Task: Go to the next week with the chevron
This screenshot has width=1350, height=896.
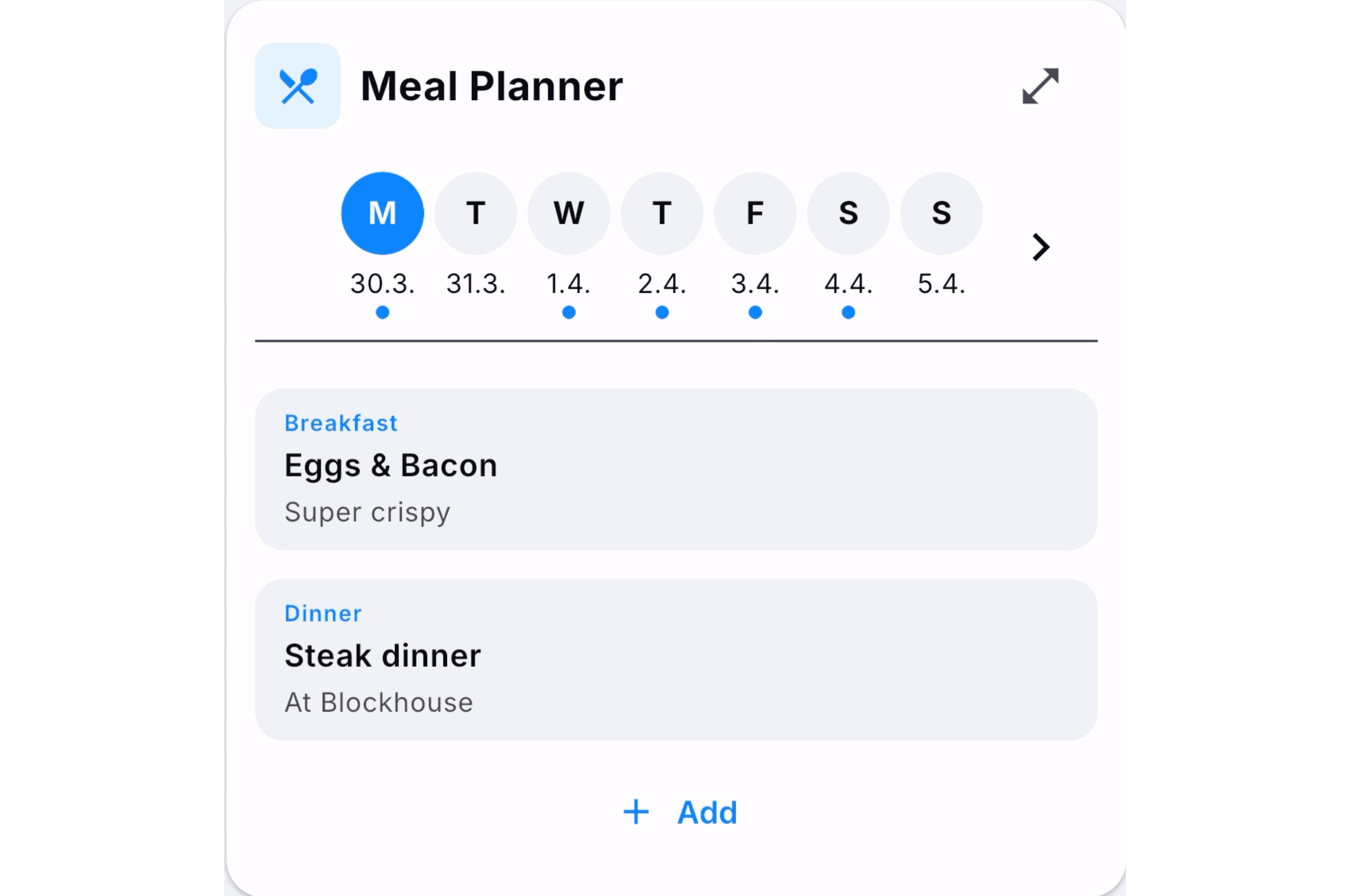Action: point(1040,247)
